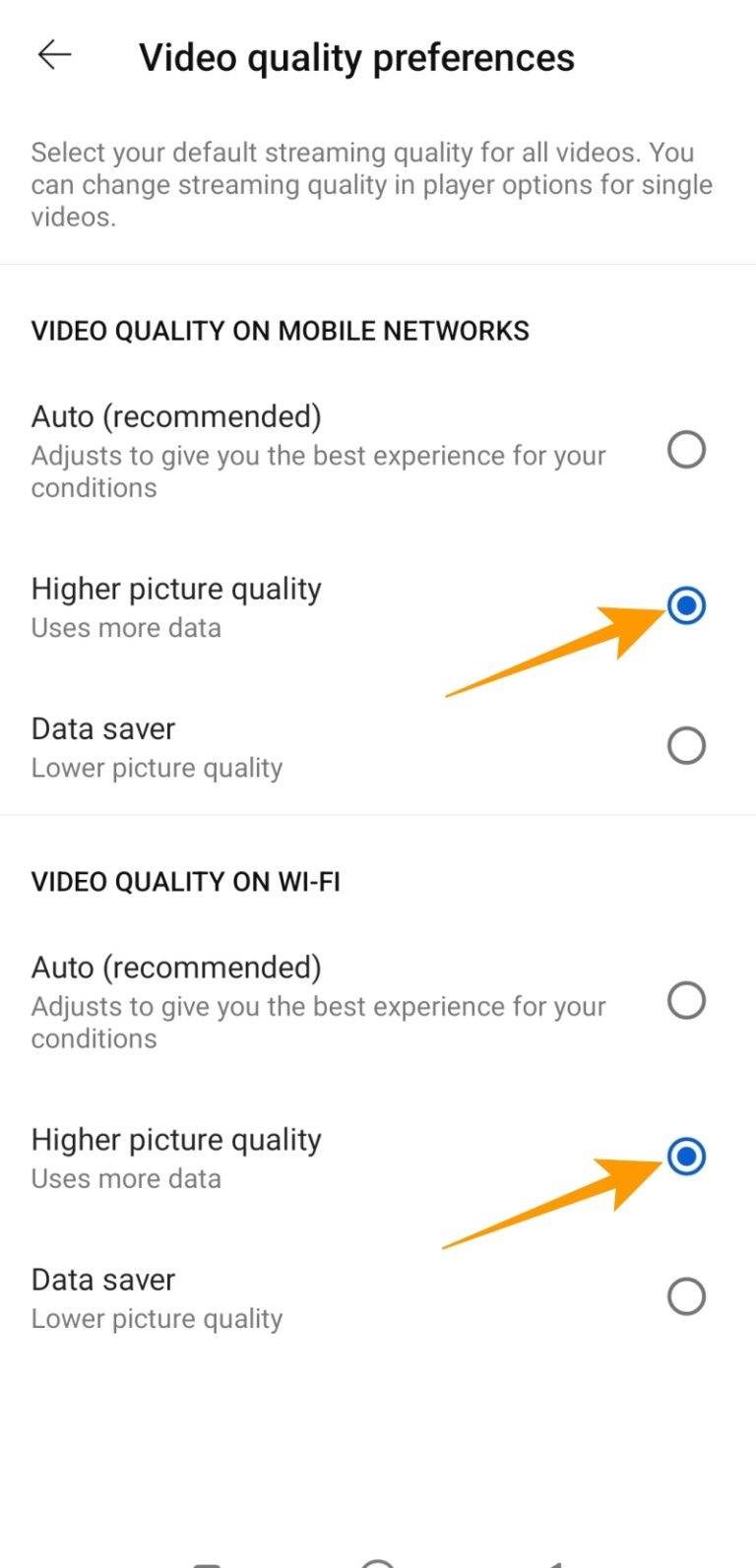
Task: Tap the Uses more data subtitle under mobile
Action: [125, 627]
